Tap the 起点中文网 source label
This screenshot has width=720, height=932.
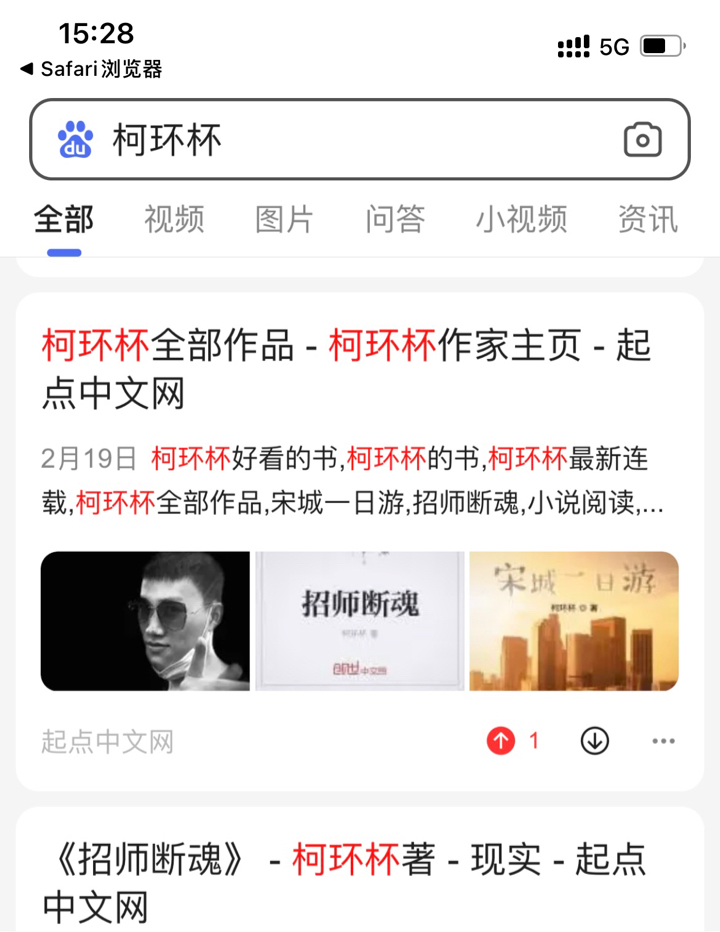tap(107, 742)
